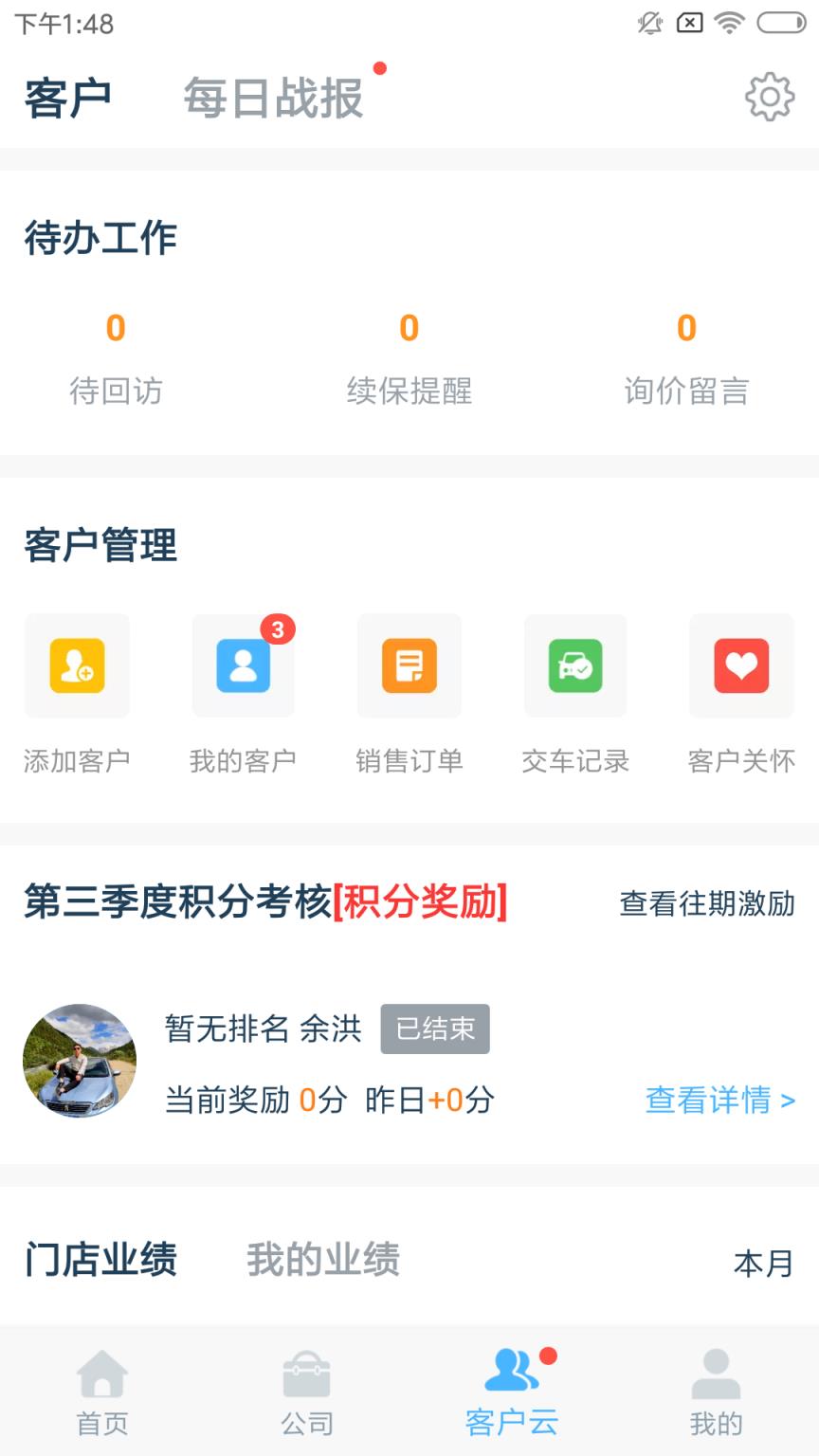
Task: Open the 交车记录 delivery record icon
Action: 574,665
